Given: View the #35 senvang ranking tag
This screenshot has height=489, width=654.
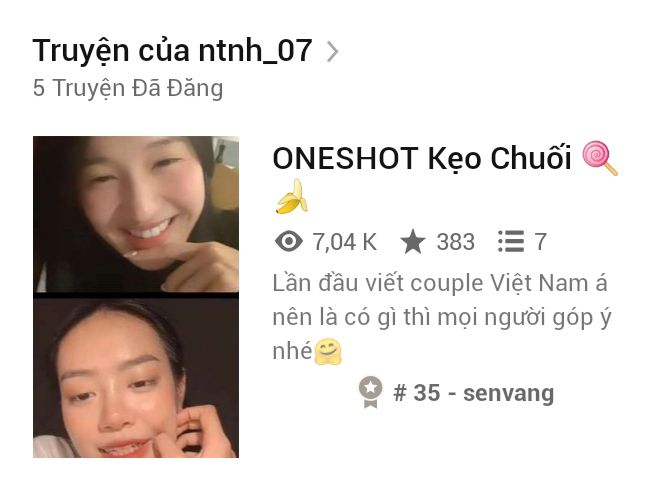Looking at the screenshot, I should pyautogui.click(x=457, y=393).
